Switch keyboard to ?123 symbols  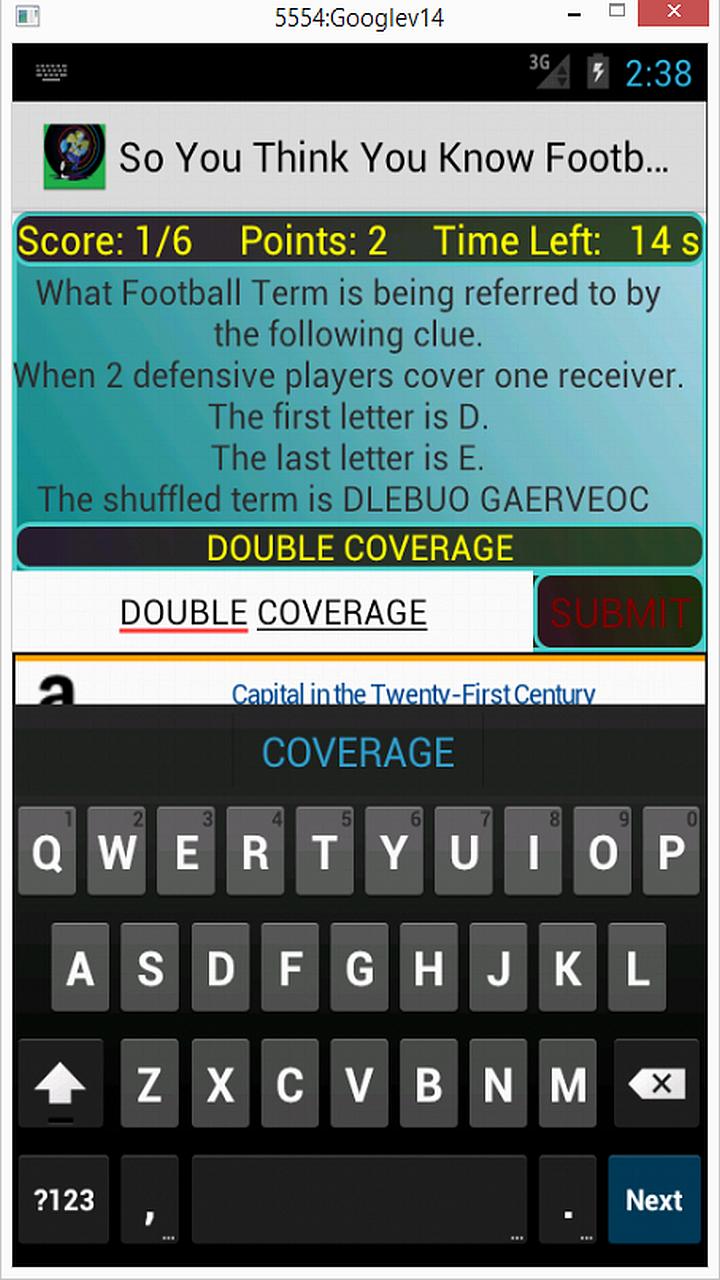tap(64, 1200)
